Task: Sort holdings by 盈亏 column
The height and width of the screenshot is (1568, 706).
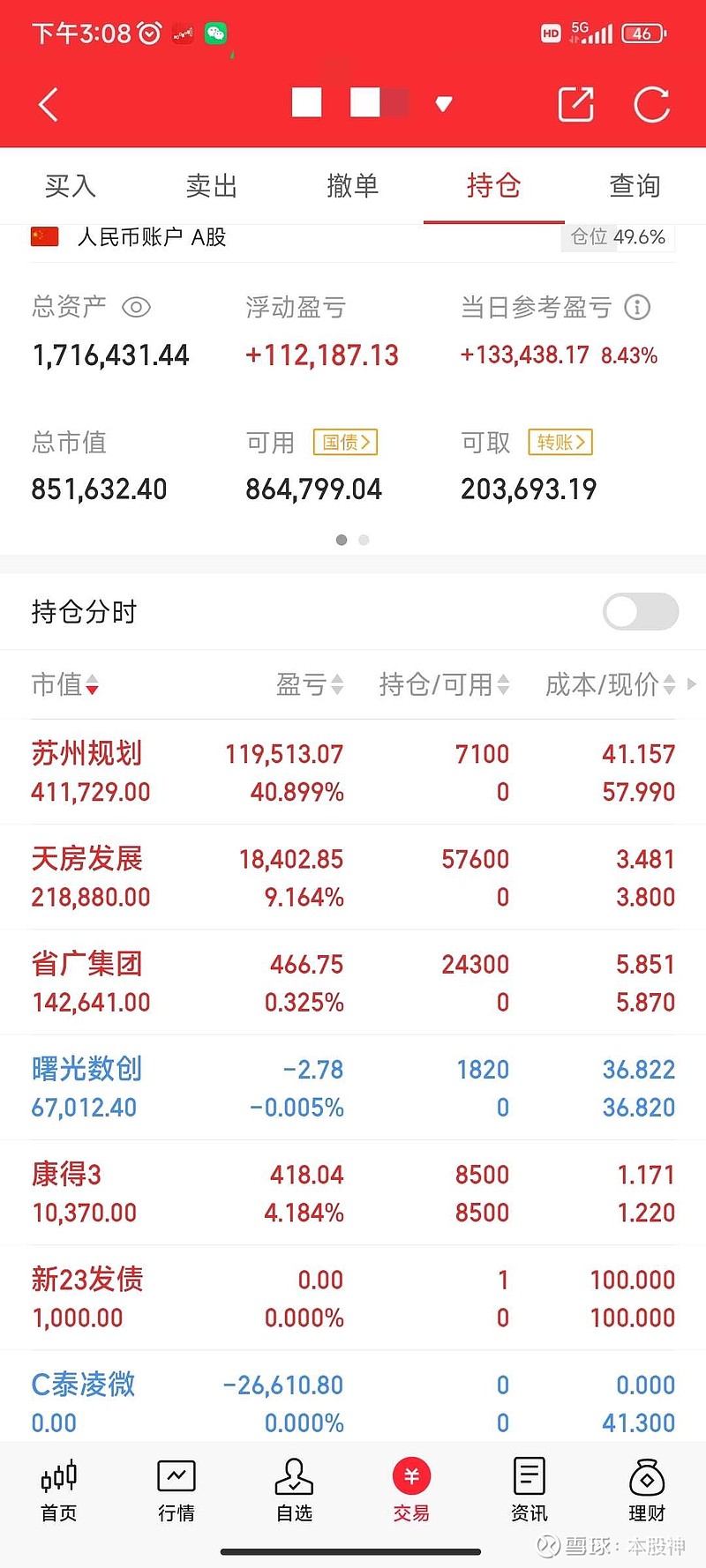Action: (x=310, y=684)
